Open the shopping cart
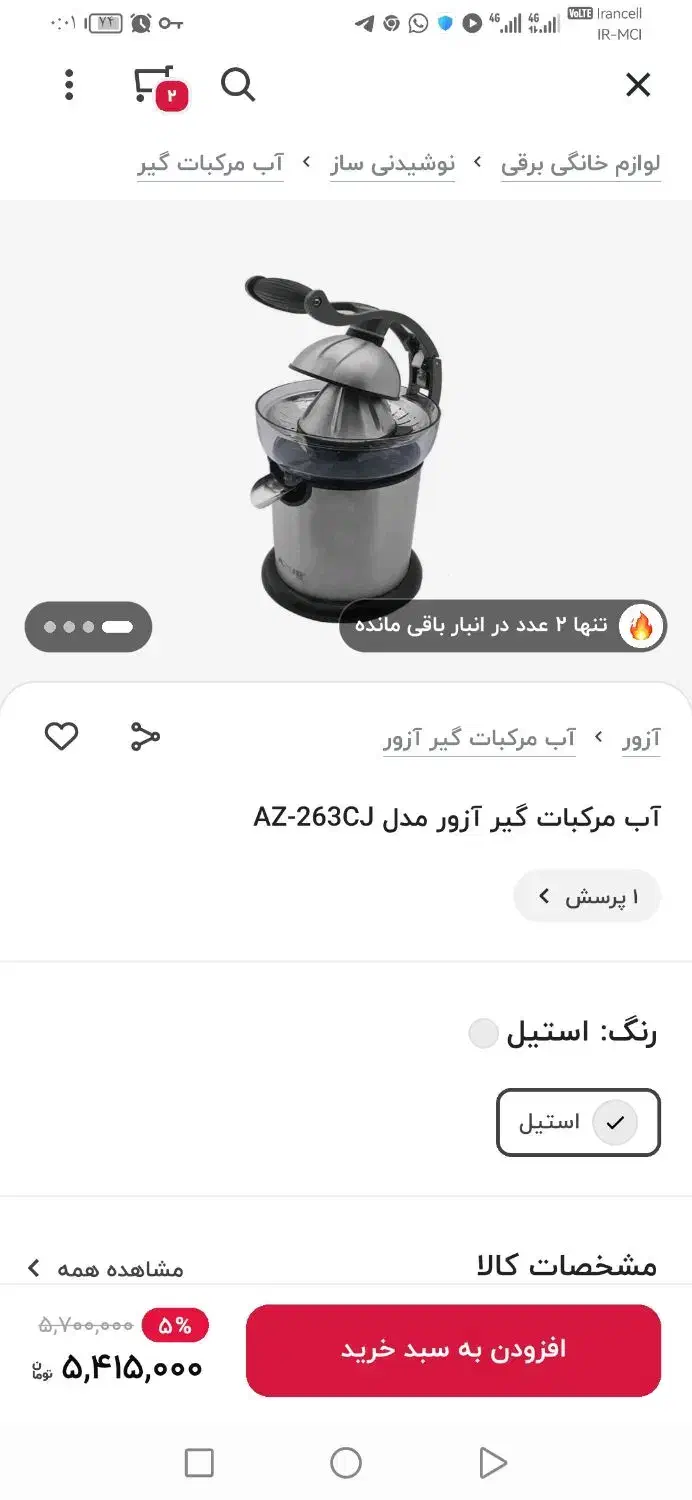692x1500 pixels. point(155,85)
